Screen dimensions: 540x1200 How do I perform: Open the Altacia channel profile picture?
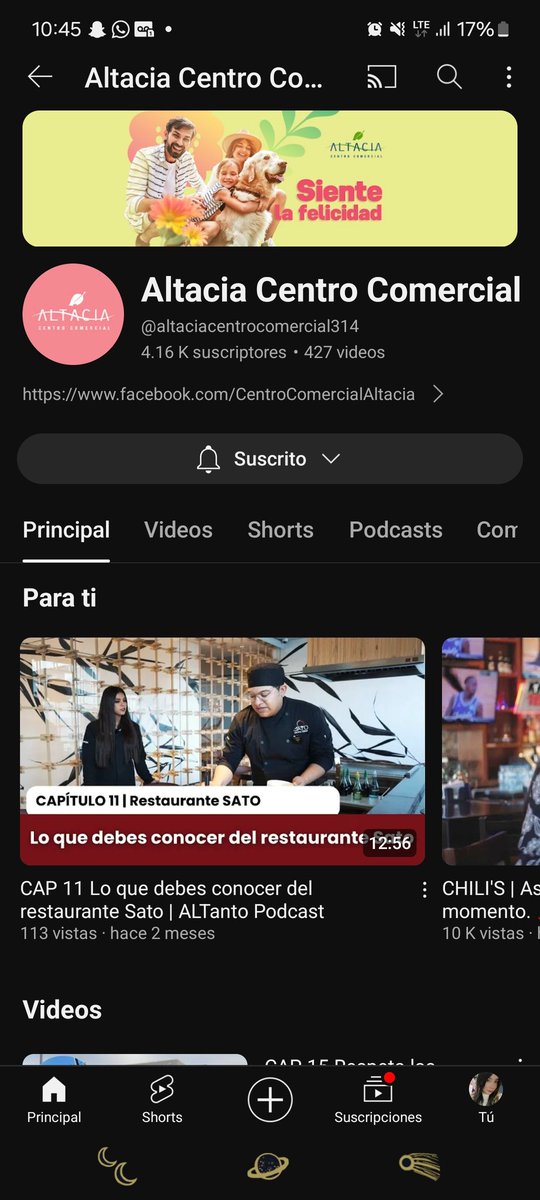tap(73, 314)
